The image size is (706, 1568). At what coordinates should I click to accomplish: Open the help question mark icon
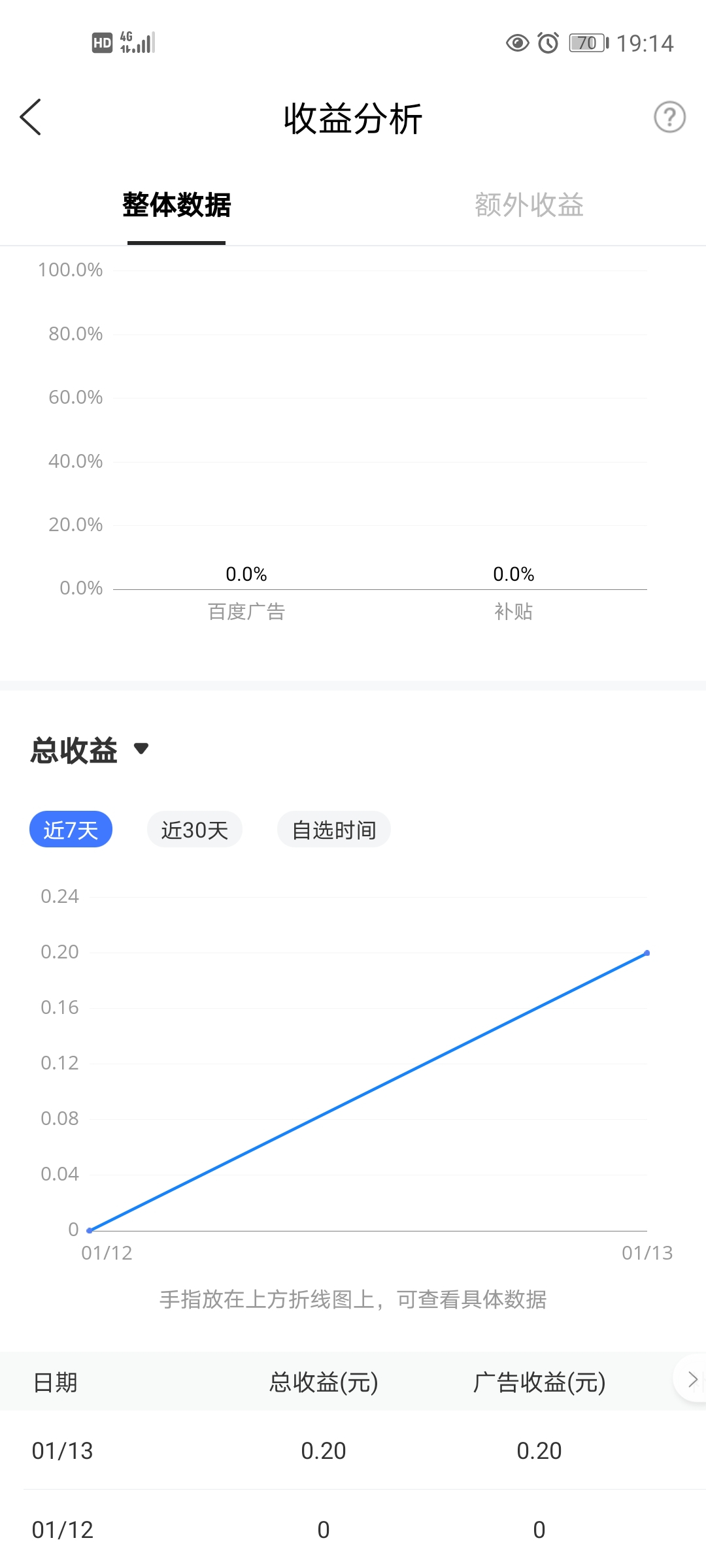tap(669, 118)
